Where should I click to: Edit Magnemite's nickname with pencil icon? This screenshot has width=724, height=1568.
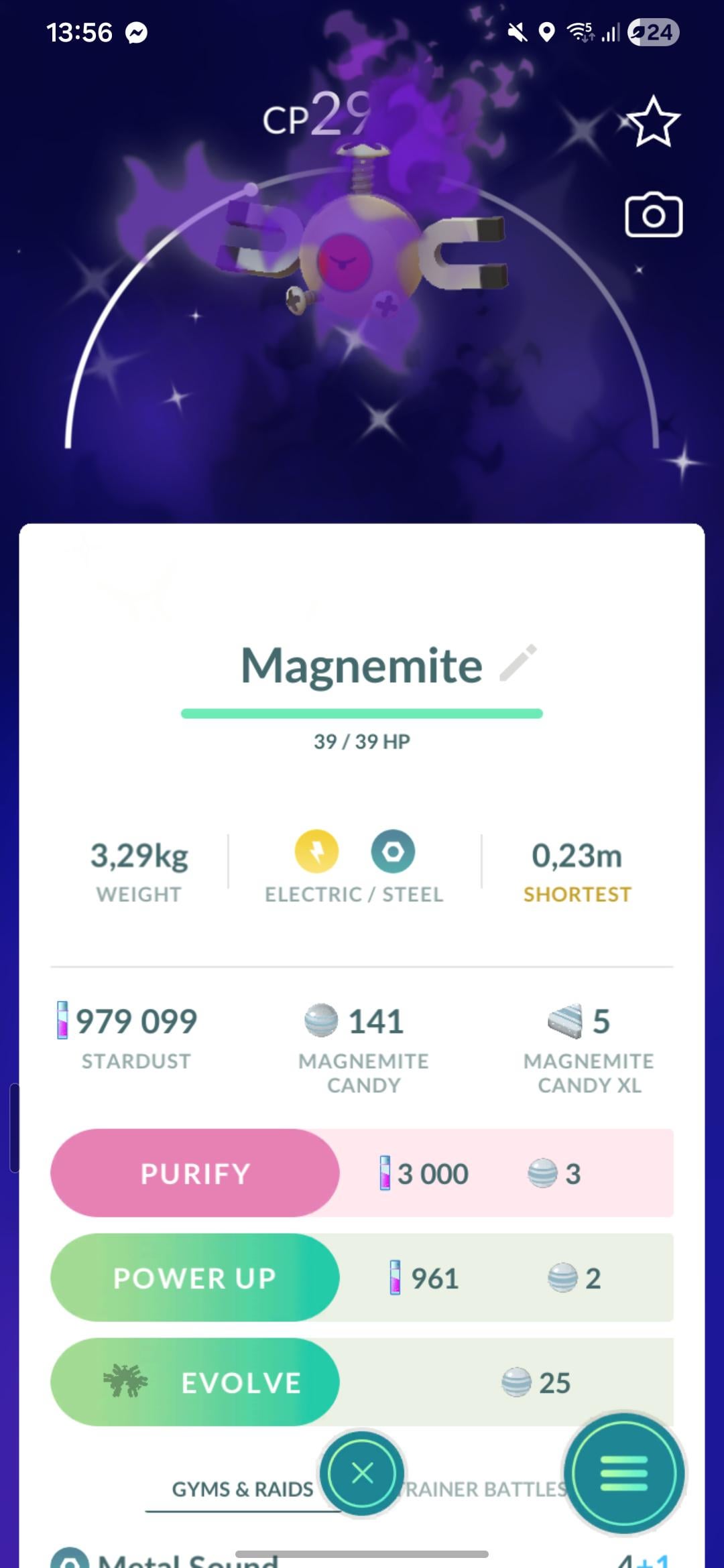519,663
